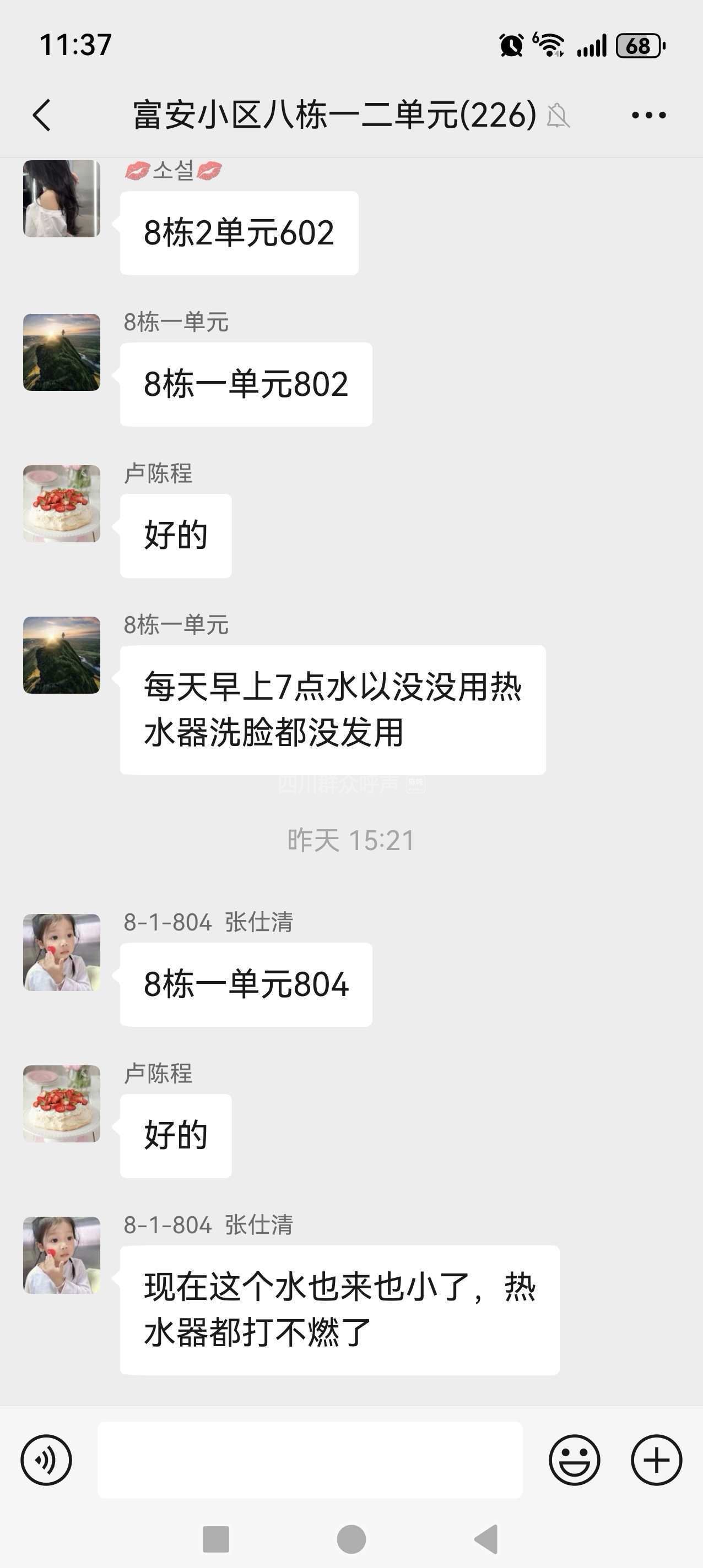This screenshot has width=703, height=1568.
Task: Open the three-dot chat info menu
Action: pyautogui.click(x=649, y=115)
